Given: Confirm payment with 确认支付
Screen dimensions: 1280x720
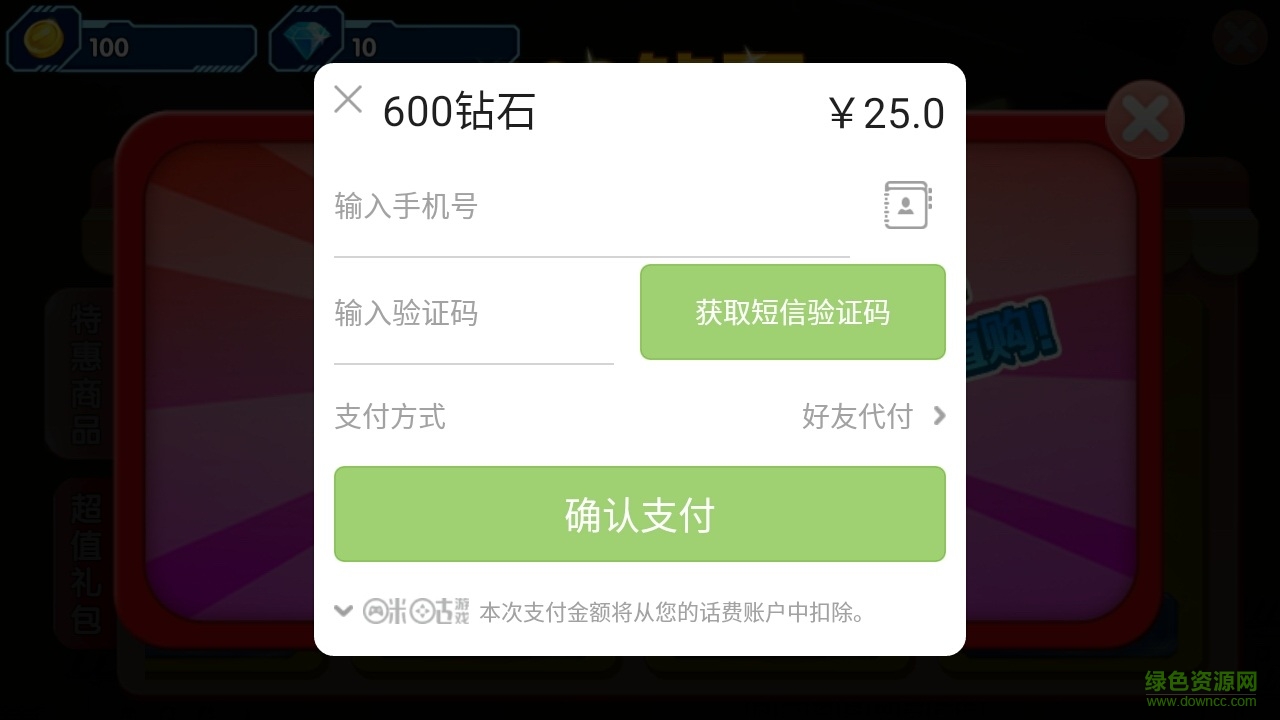Looking at the screenshot, I should click(x=639, y=514).
